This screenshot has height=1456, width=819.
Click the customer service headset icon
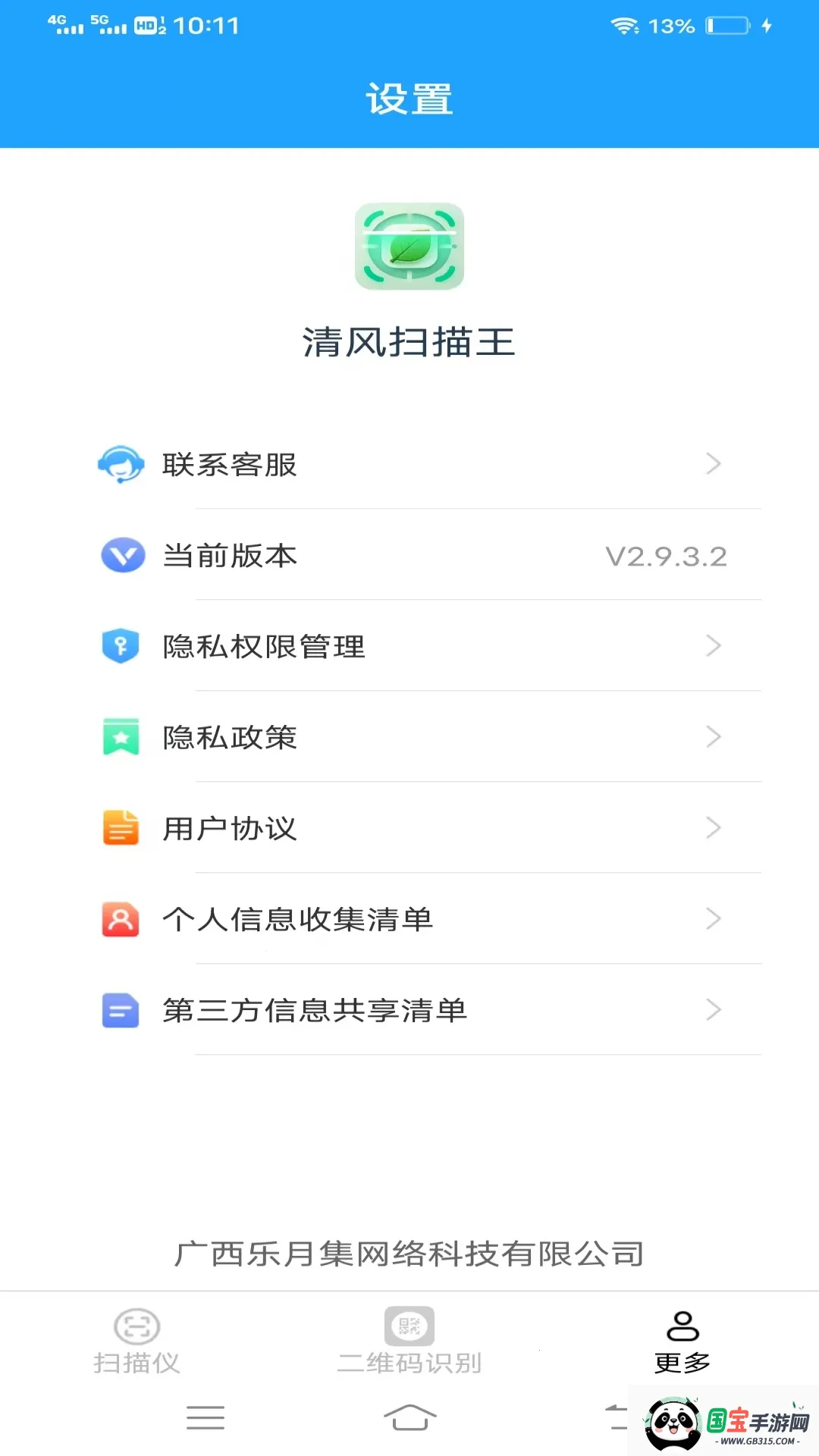coord(121,465)
